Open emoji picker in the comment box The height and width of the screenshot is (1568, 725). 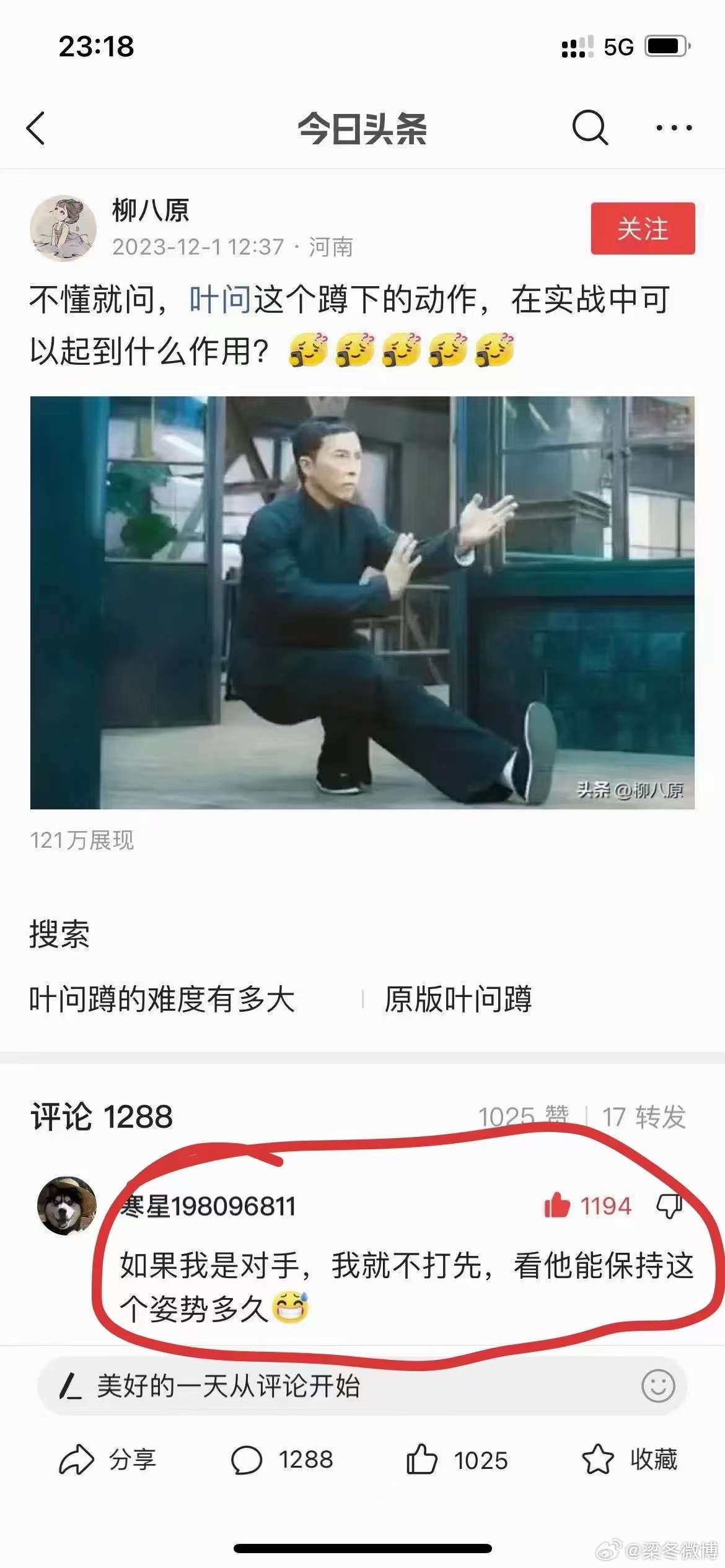657,1387
